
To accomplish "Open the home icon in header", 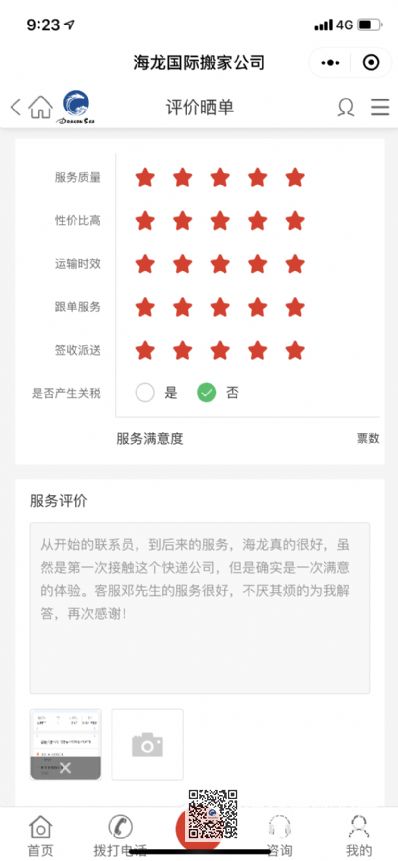I will [41, 107].
